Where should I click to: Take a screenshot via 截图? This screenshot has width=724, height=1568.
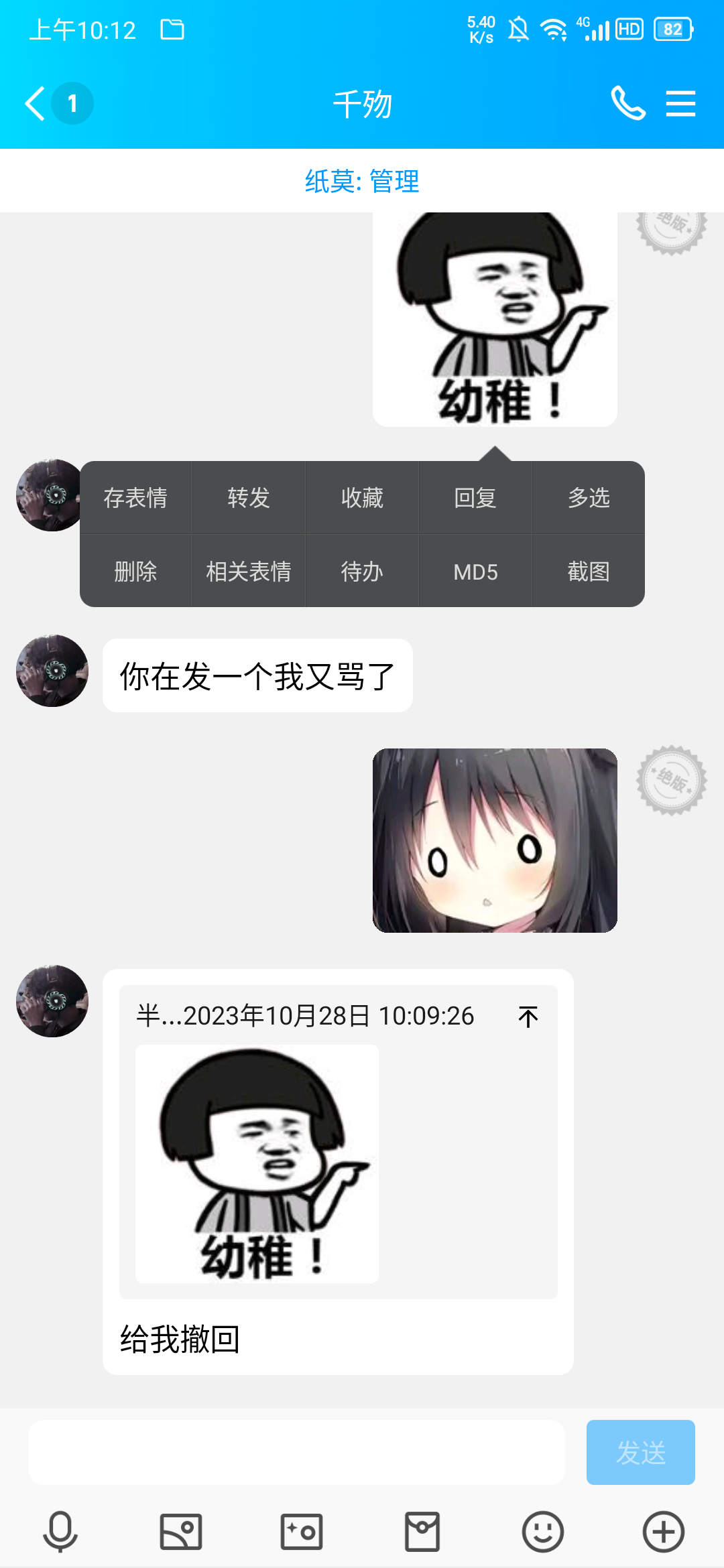click(x=589, y=572)
